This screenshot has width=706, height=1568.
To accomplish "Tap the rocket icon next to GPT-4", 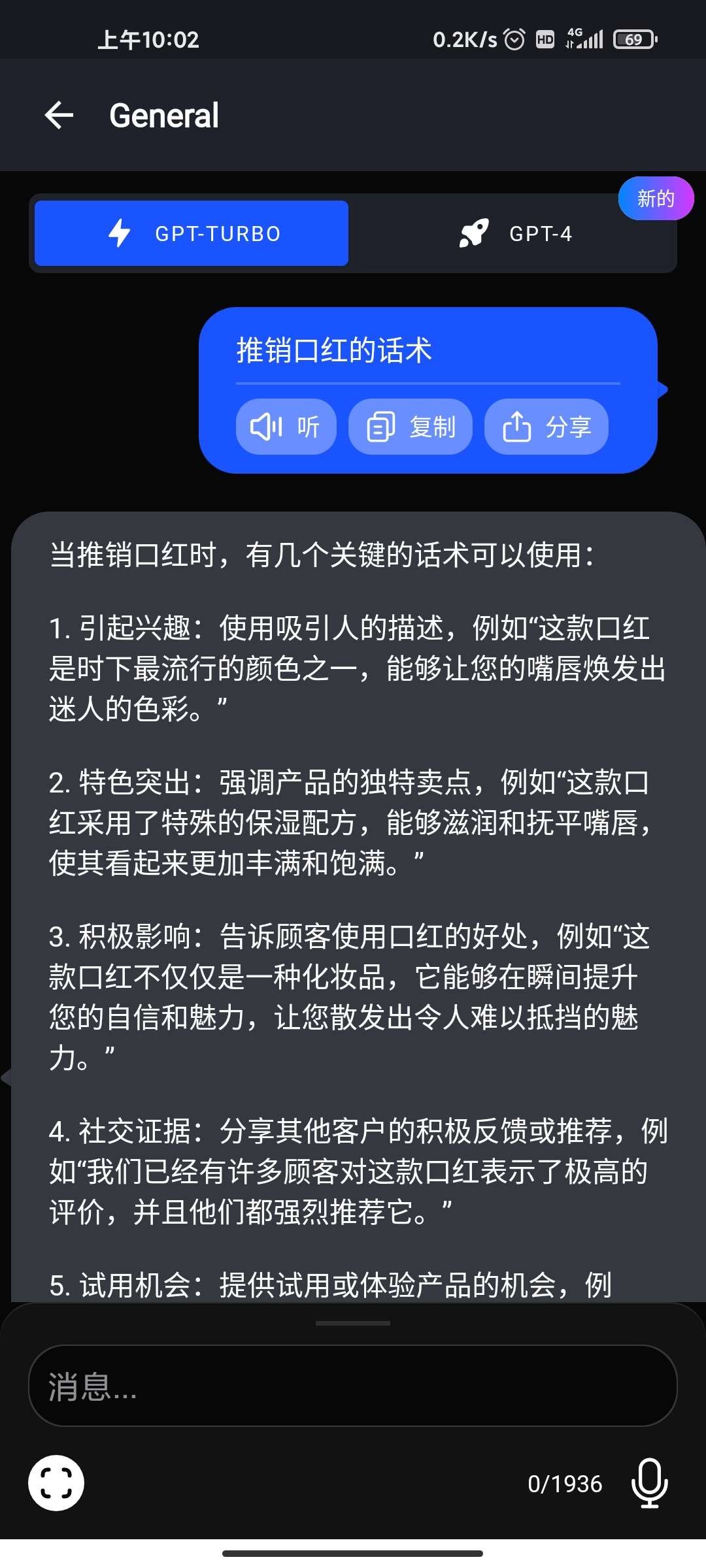I will 473,233.
